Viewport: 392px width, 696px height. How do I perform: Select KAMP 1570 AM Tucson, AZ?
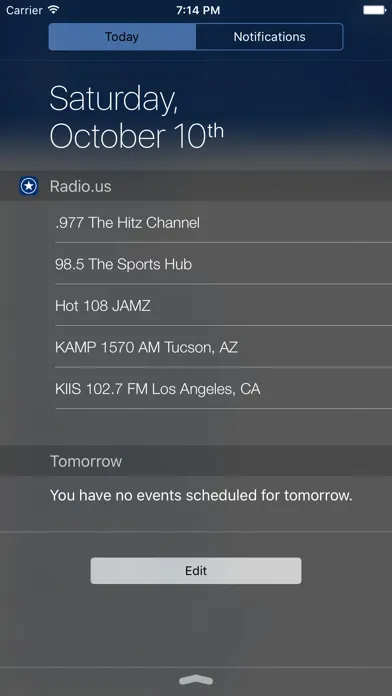click(223, 347)
